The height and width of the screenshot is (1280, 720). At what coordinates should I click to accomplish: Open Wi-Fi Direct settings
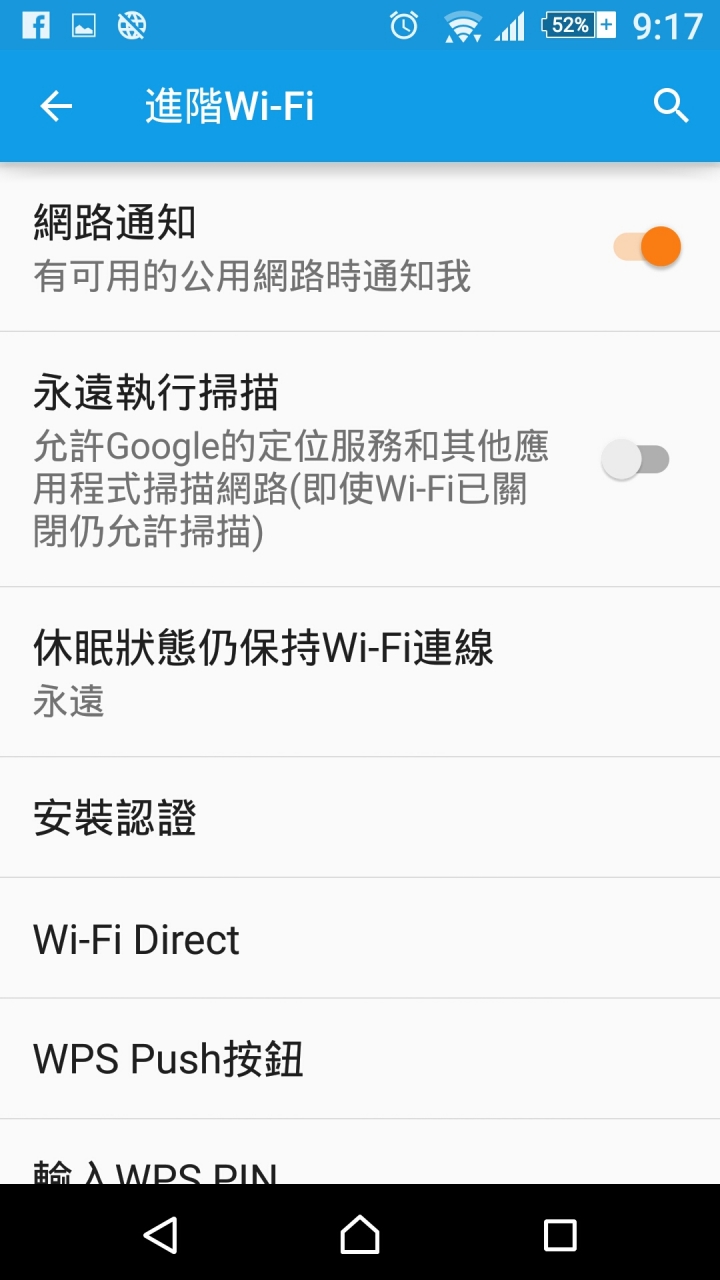360,939
